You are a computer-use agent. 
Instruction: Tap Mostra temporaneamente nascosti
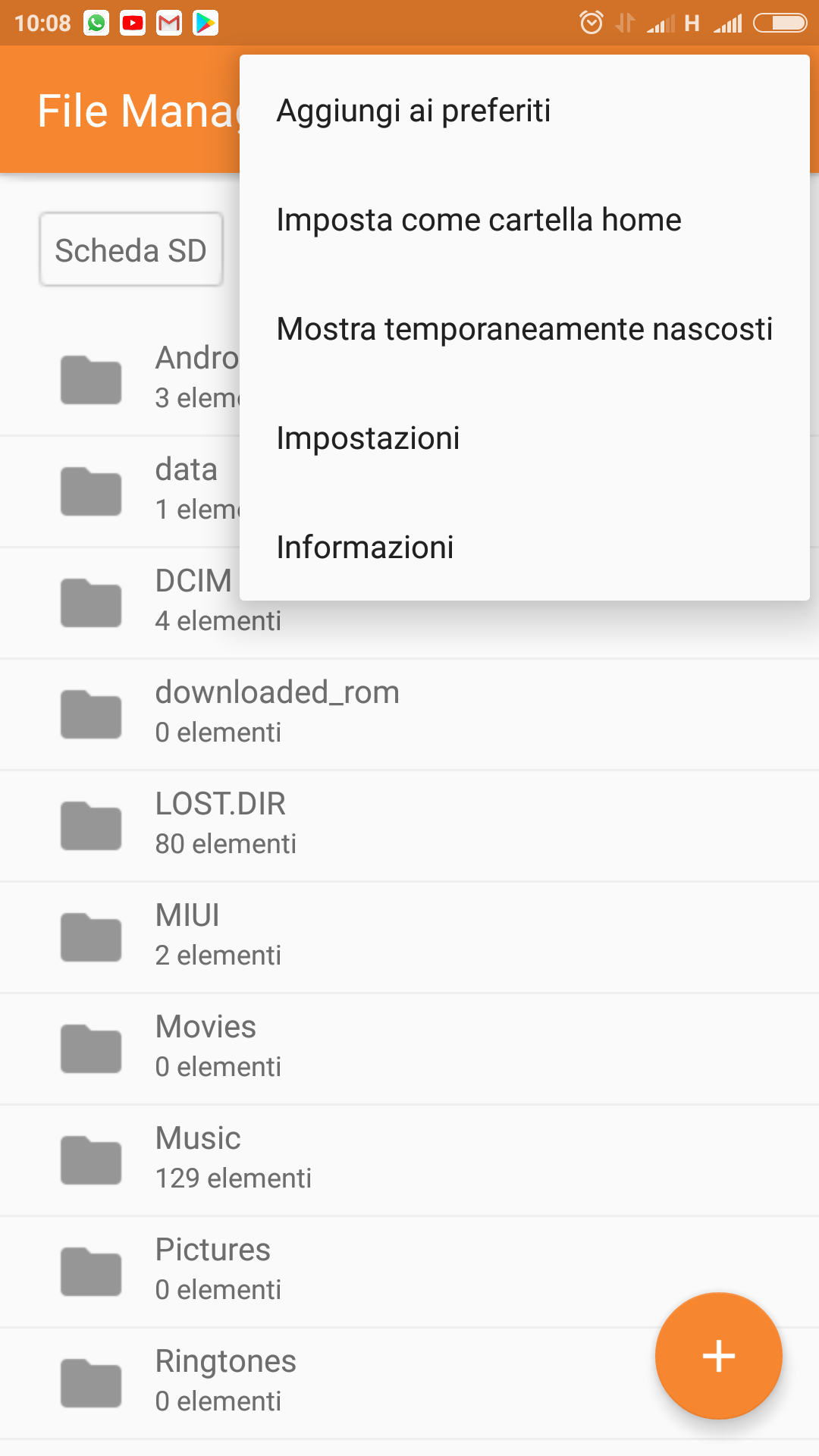click(525, 329)
